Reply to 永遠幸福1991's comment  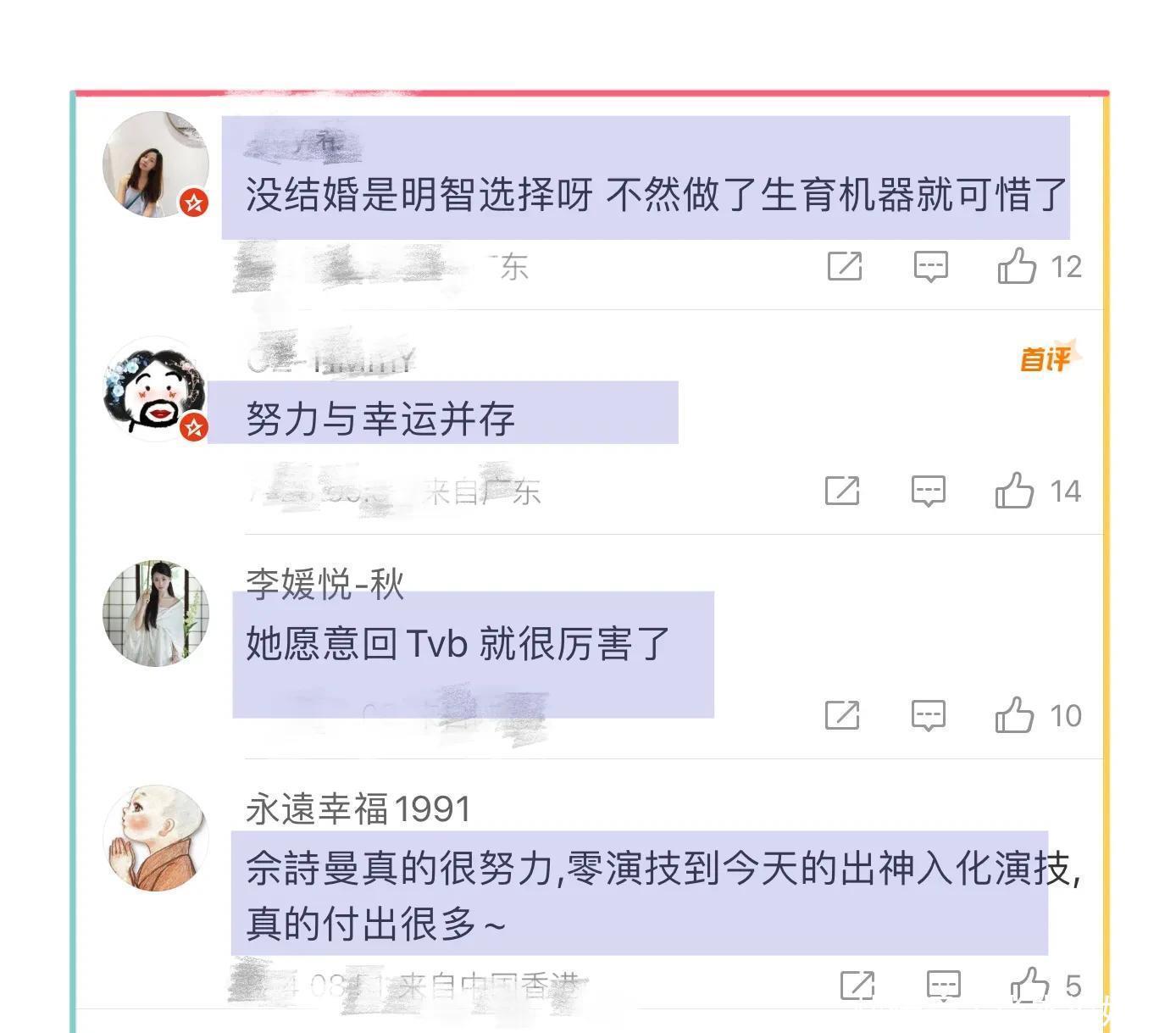click(943, 986)
